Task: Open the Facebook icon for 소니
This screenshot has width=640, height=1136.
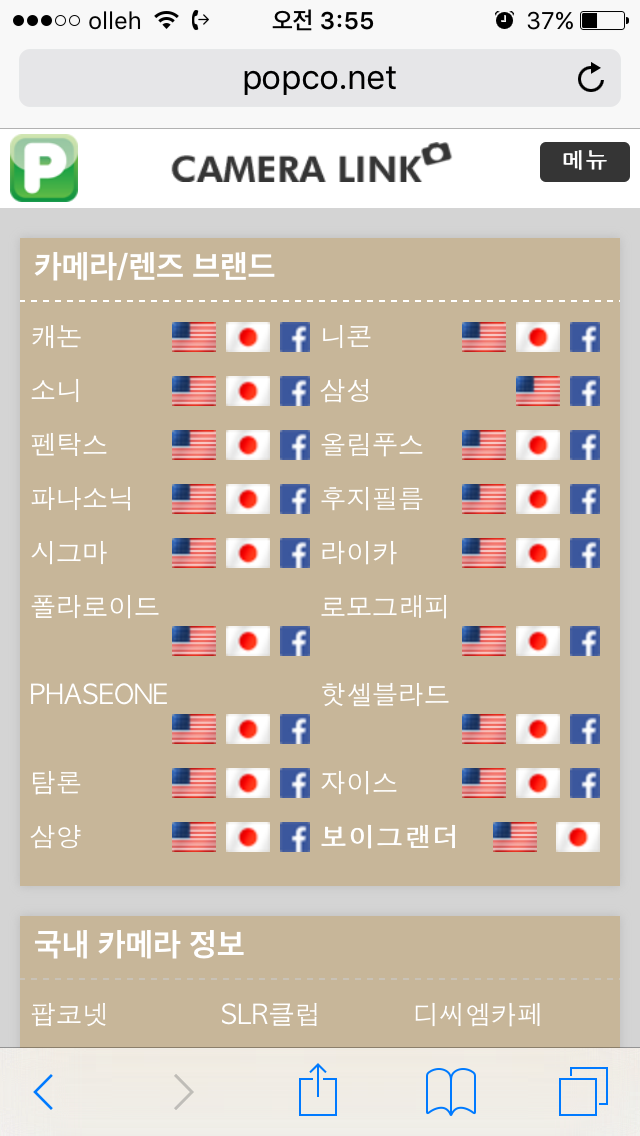Action: 294,391
